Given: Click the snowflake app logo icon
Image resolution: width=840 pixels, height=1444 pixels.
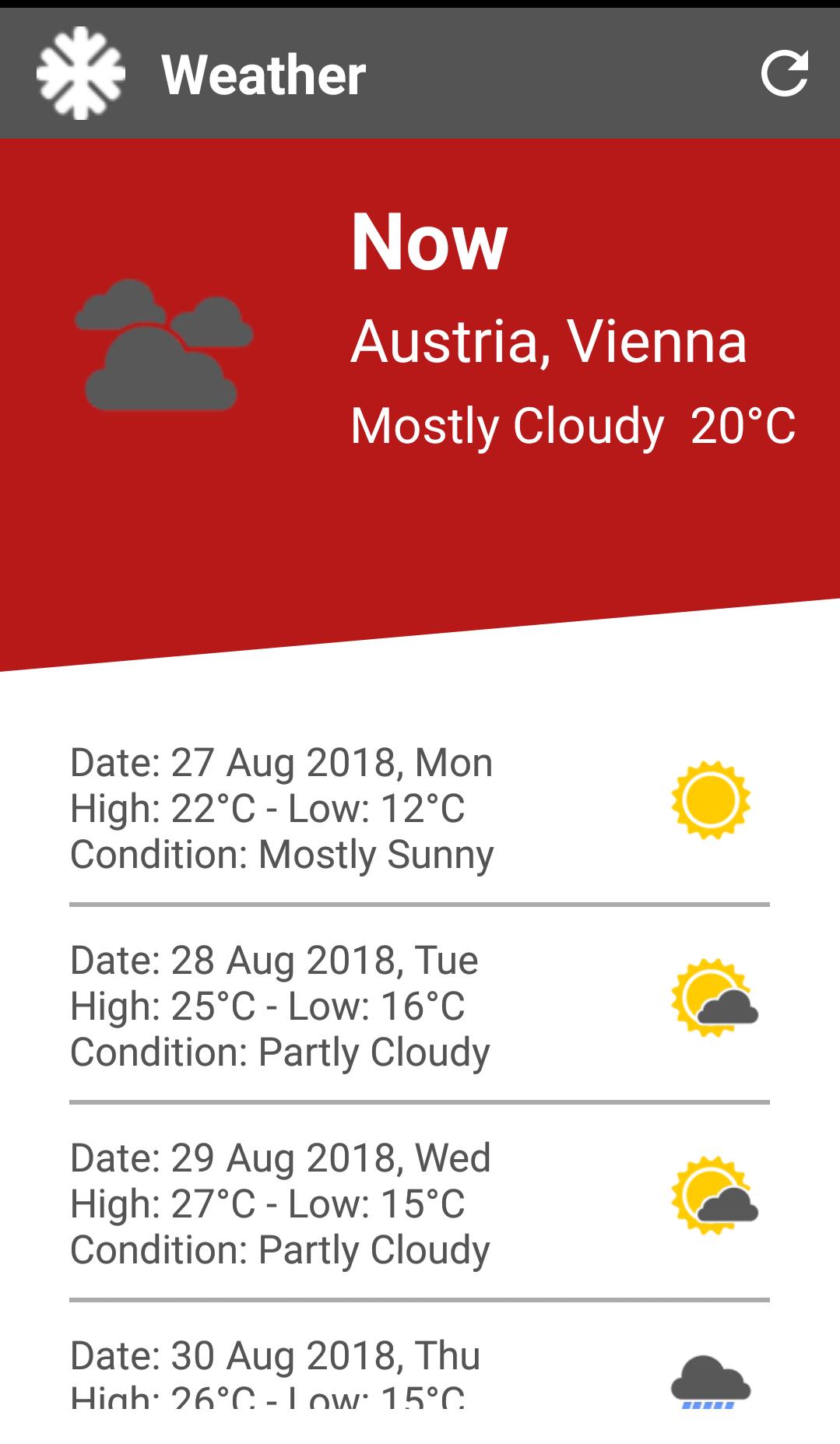Looking at the screenshot, I should pyautogui.click(x=82, y=71).
